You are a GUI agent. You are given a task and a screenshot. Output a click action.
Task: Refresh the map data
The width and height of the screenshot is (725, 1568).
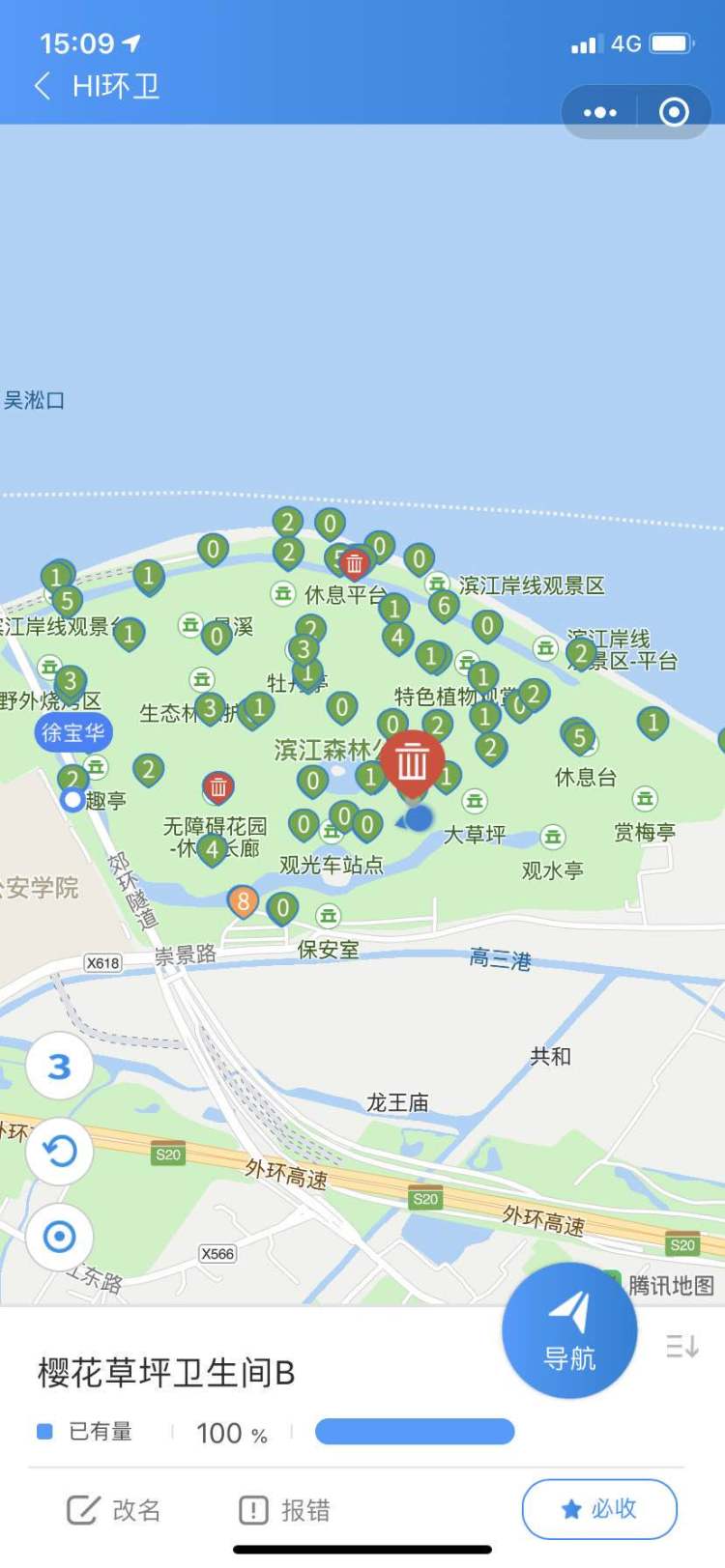pos(59,1151)
